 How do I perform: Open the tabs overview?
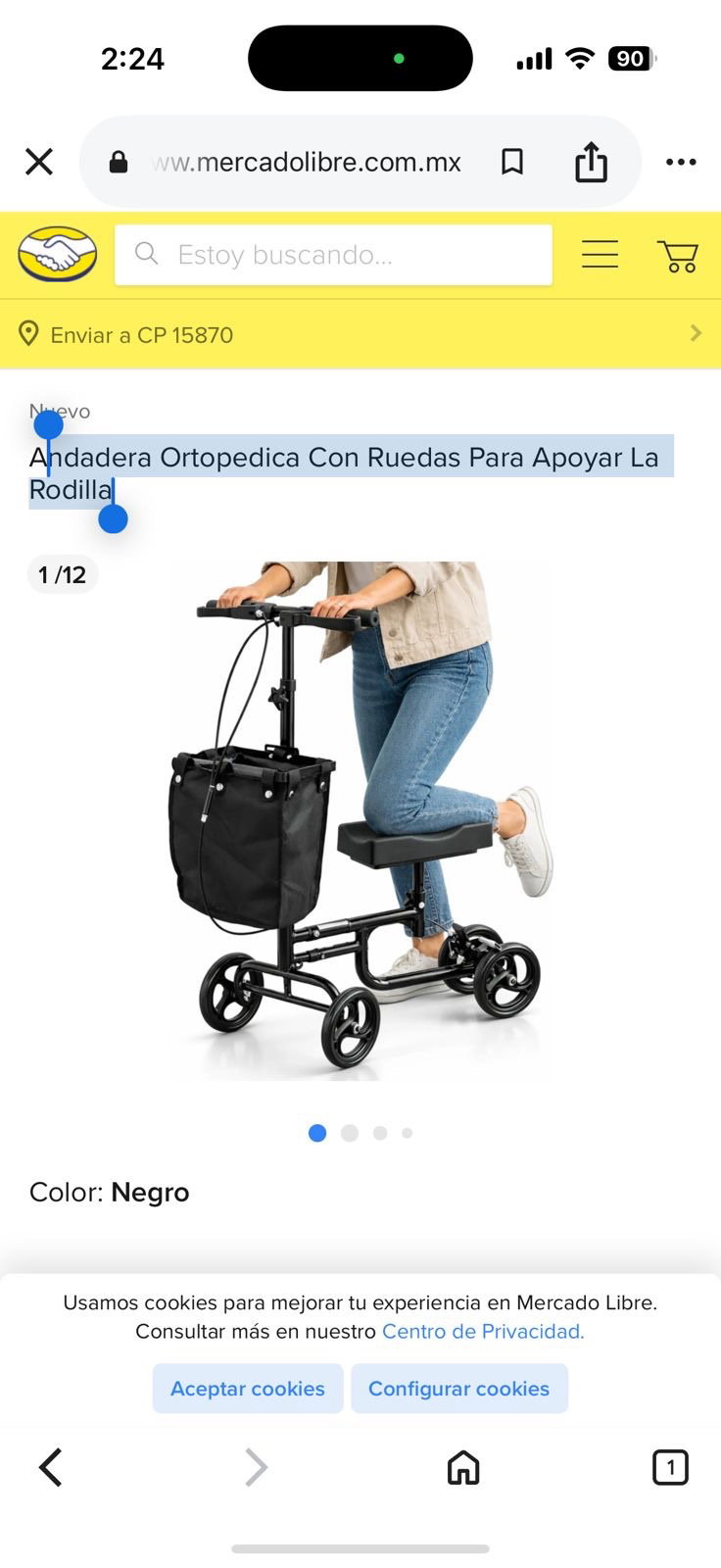coord(670,1467)
